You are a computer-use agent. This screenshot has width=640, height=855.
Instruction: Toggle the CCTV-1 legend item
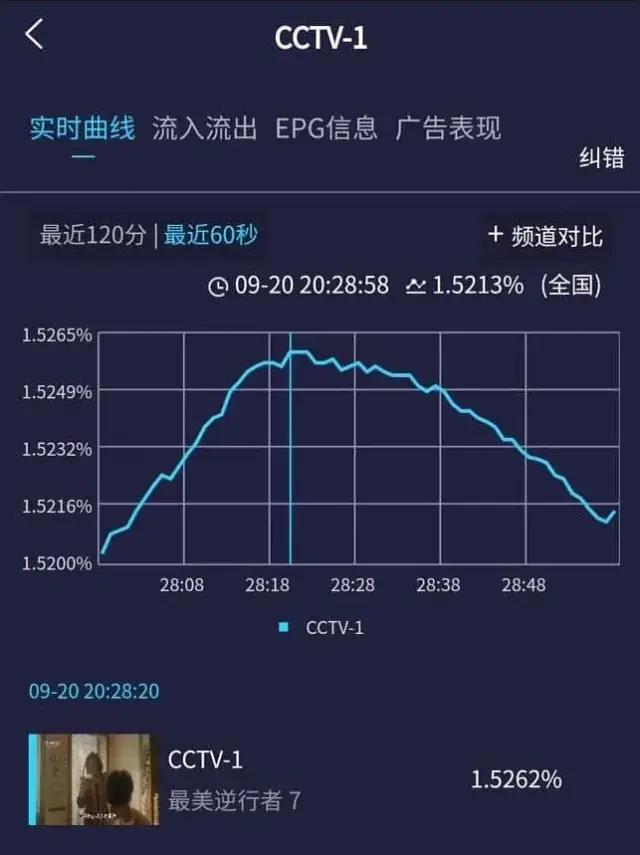[322, 628]
